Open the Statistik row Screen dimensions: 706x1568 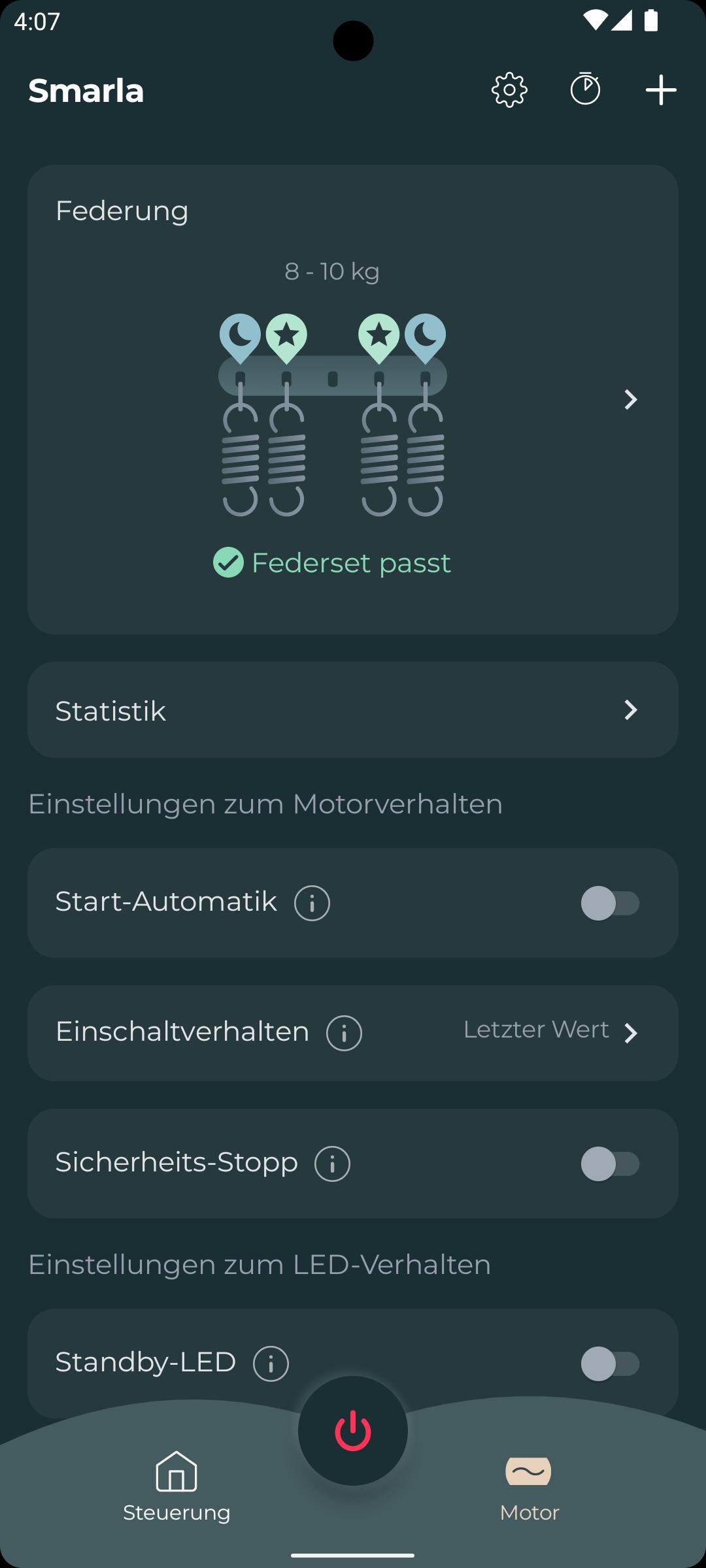353,710
